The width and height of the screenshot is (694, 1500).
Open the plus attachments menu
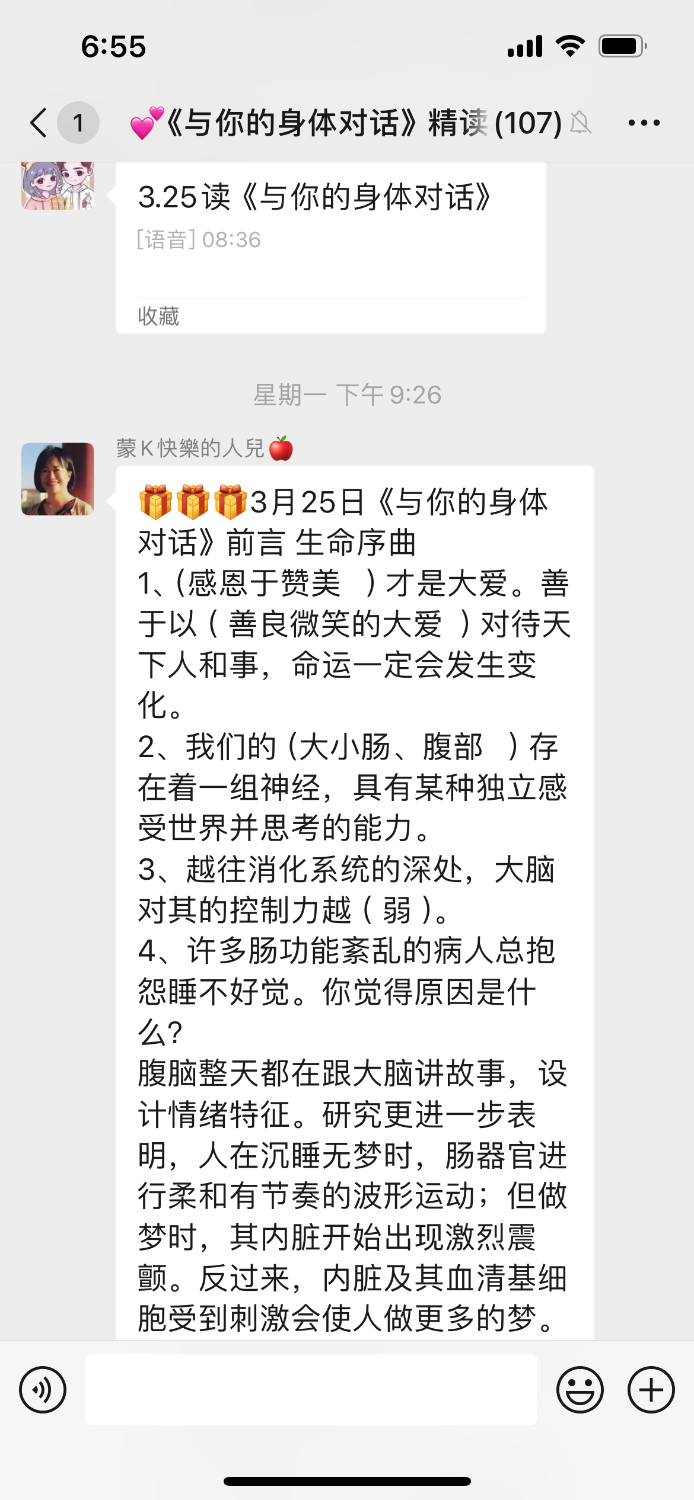pyautogui.click(x=651, y=1390)
